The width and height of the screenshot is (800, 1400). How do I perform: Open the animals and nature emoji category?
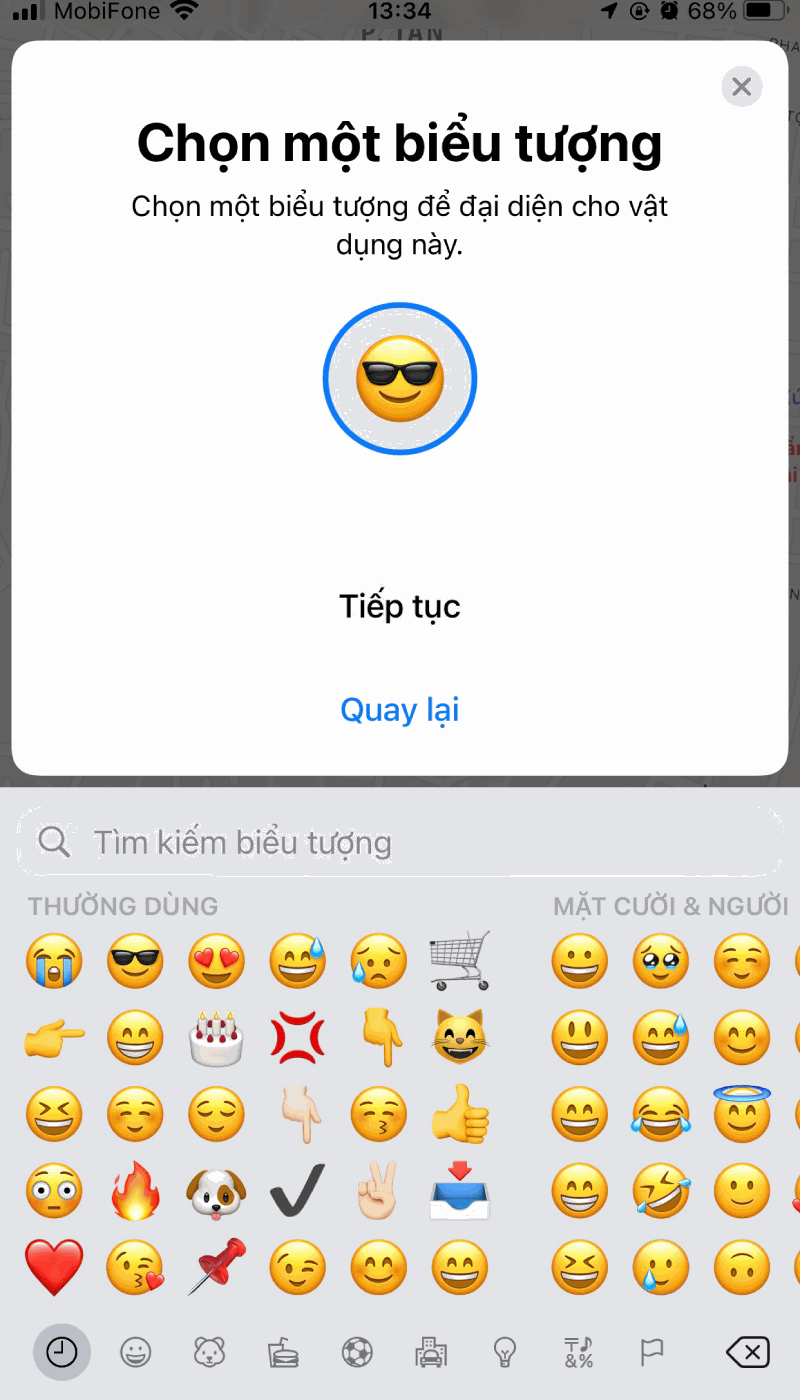(x=209, y=1353)
